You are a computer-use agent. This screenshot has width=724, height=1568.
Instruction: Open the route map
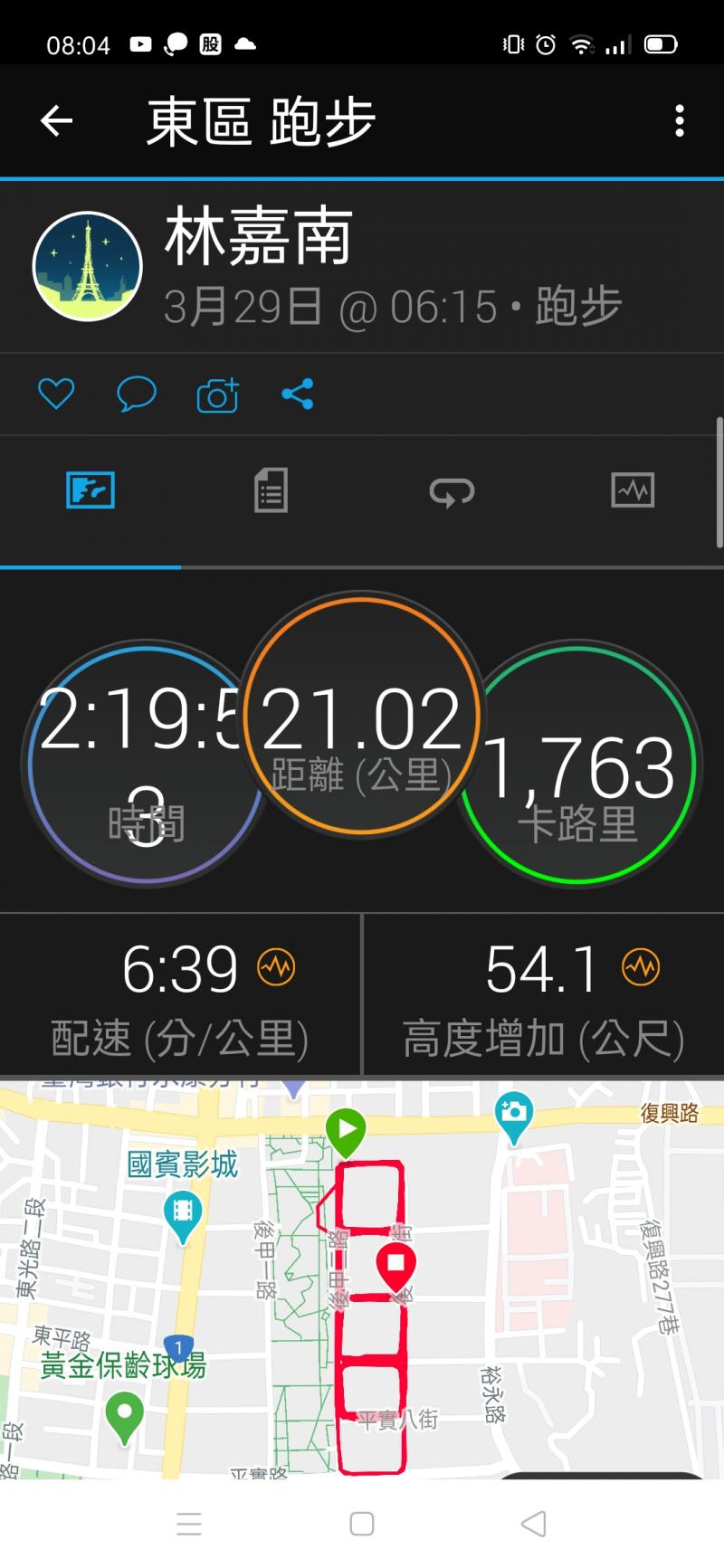coord(362,1278)
